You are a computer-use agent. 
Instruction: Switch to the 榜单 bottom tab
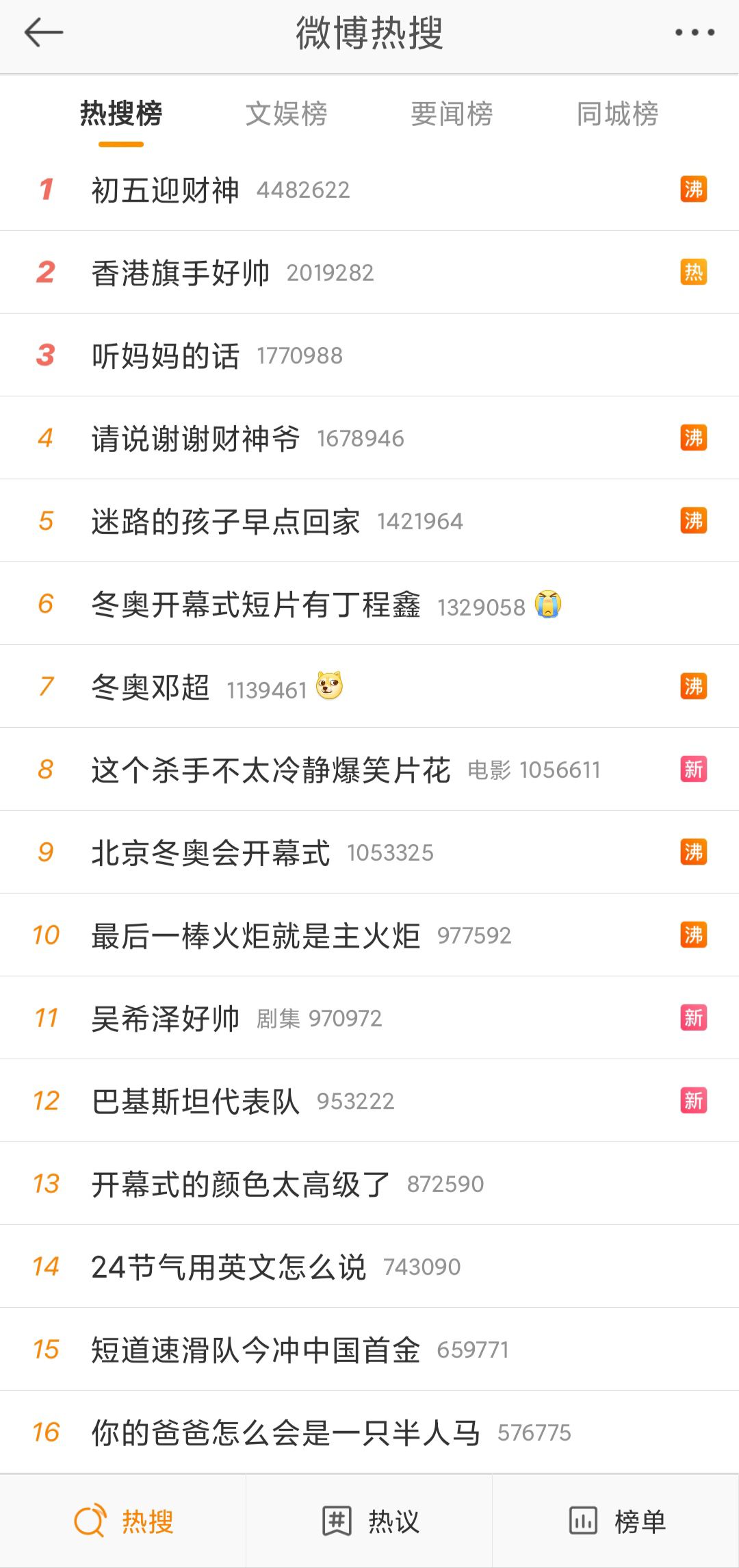(616, 1521)
